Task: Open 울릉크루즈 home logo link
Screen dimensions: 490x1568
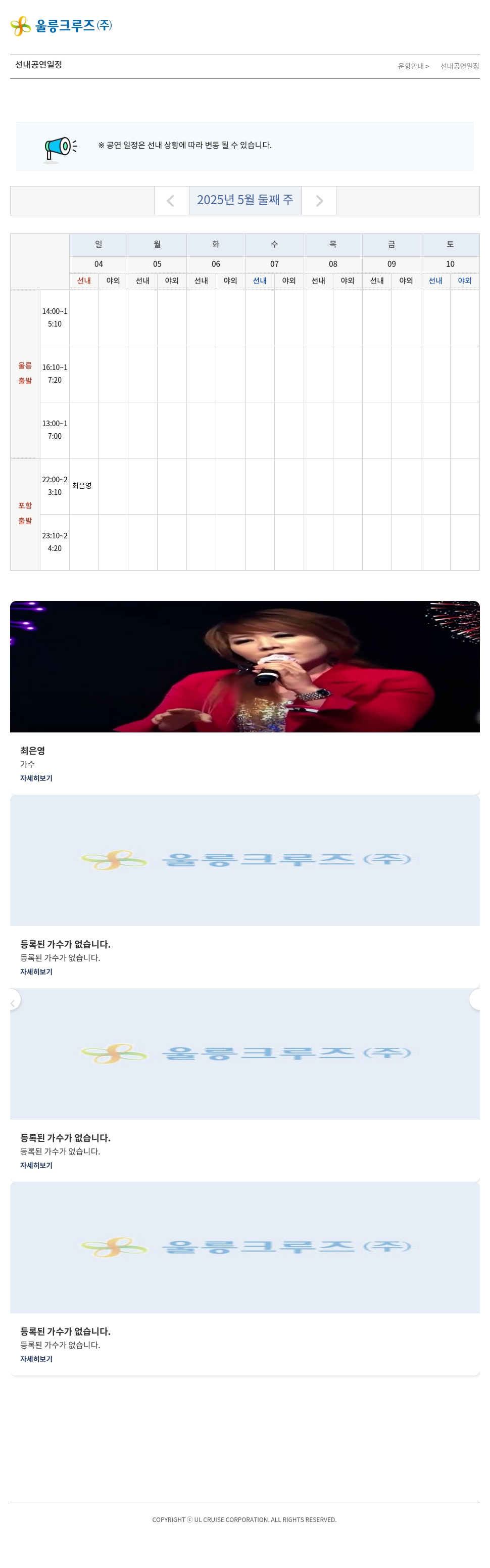Action: [62, 26]
